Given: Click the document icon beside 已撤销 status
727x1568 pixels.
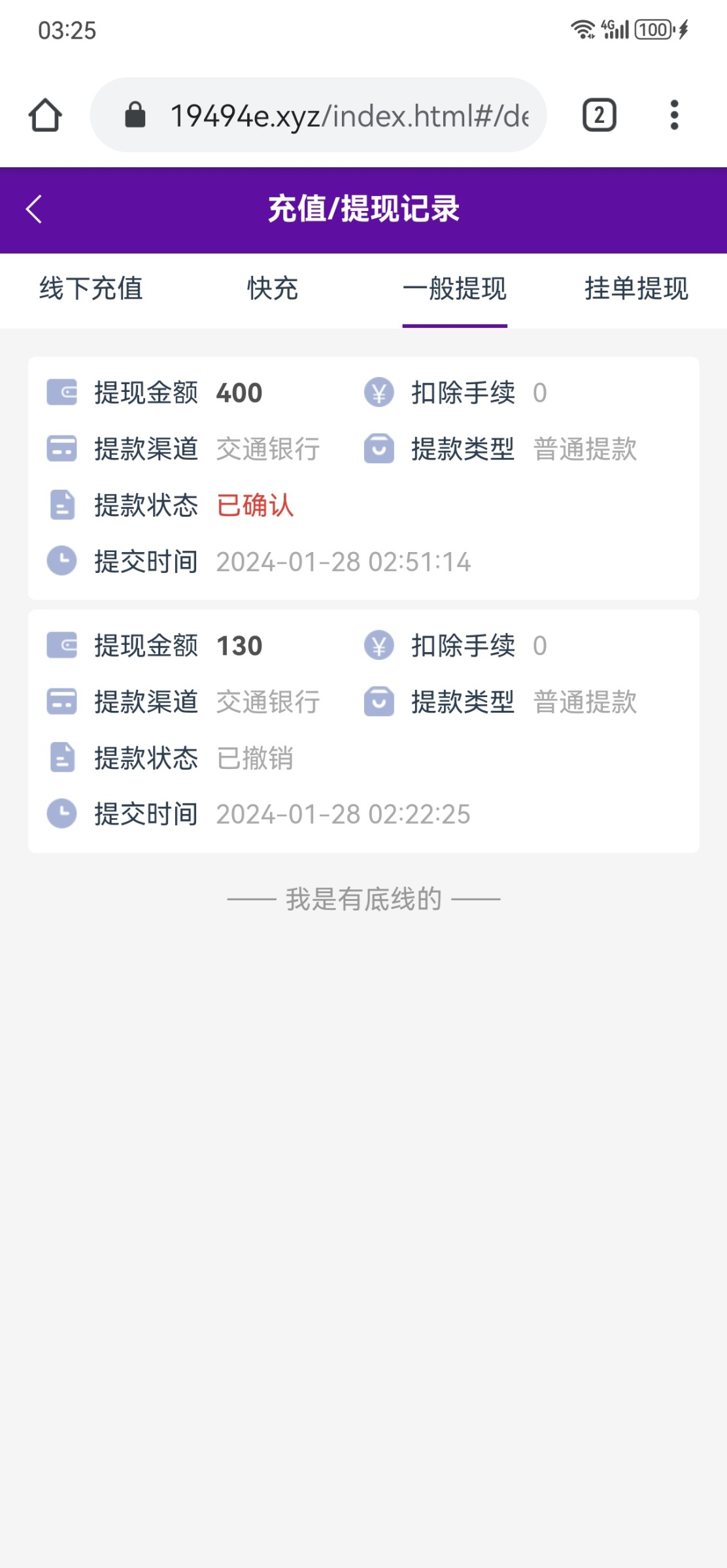Looking at the screenshot, I should 61,757.
